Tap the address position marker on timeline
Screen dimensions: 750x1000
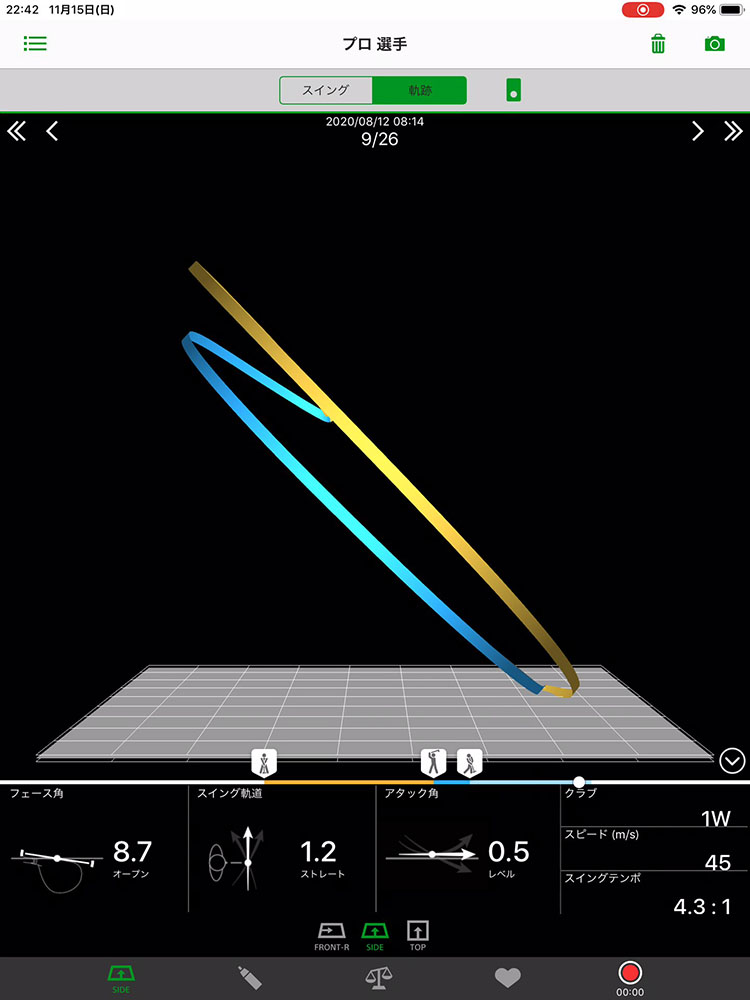click(x=264, y=762)
